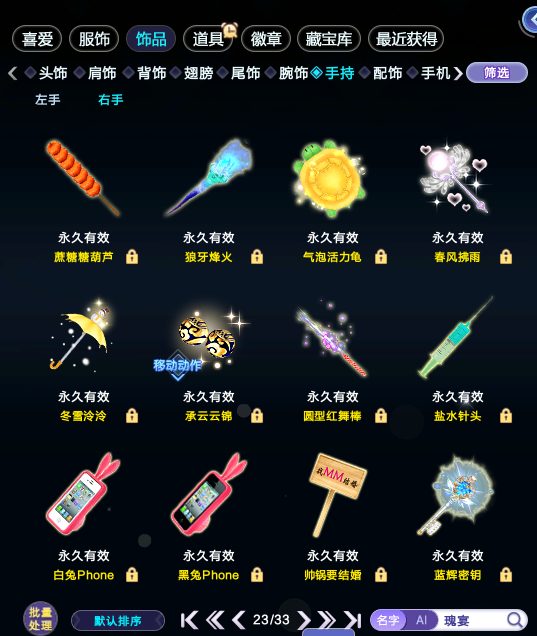Jump to the first page

pyautogui.click(x=189, y=620)
